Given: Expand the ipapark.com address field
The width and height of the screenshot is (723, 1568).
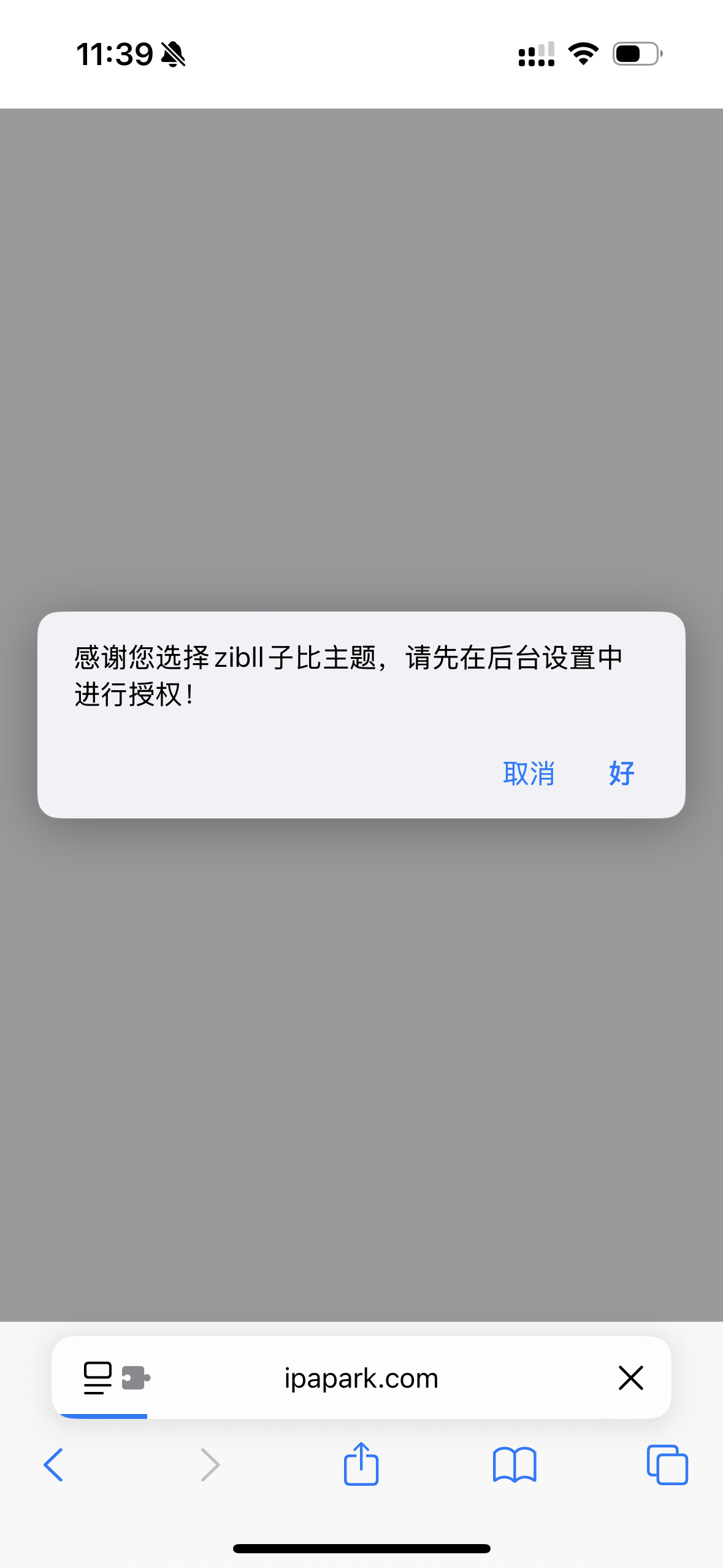Looking at the screenshot, I should 361,1378.
